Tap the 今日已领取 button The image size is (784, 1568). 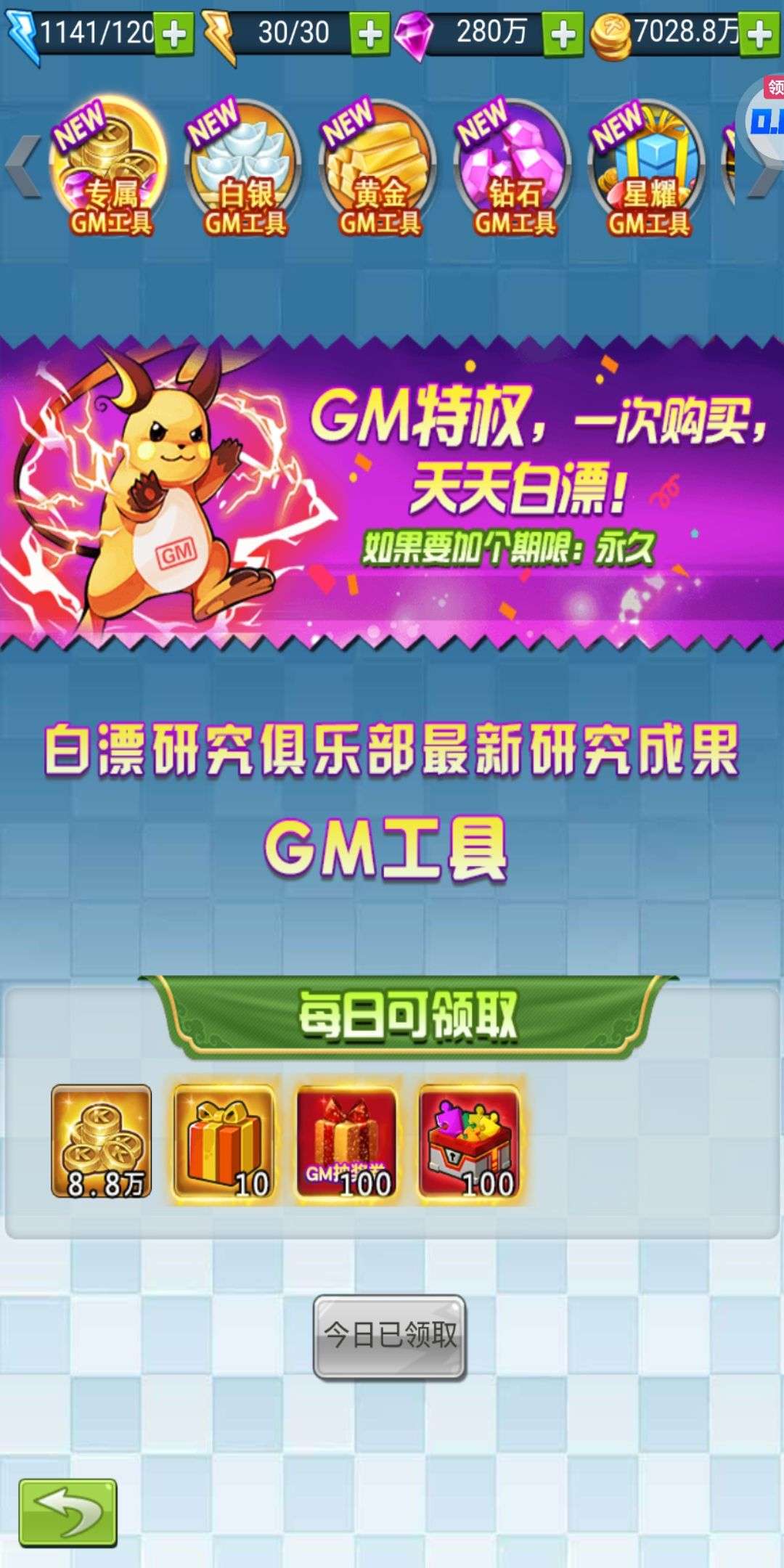pyautogui.click(x=390, y=1336)
